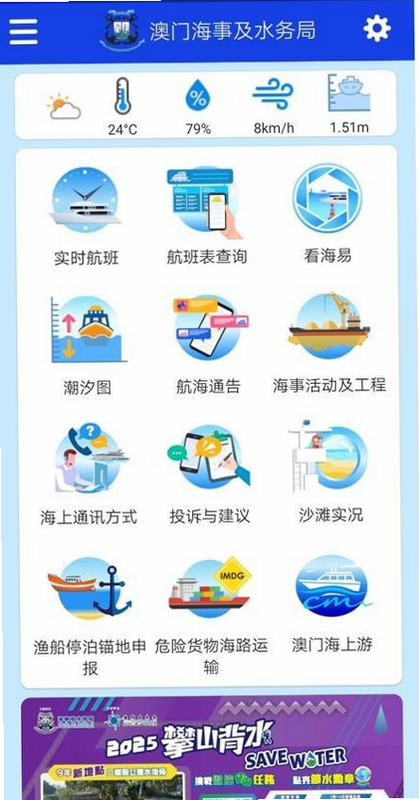Screen dimensions: 419x800
Task: Open 海事活动及工程
Action: 329,344
